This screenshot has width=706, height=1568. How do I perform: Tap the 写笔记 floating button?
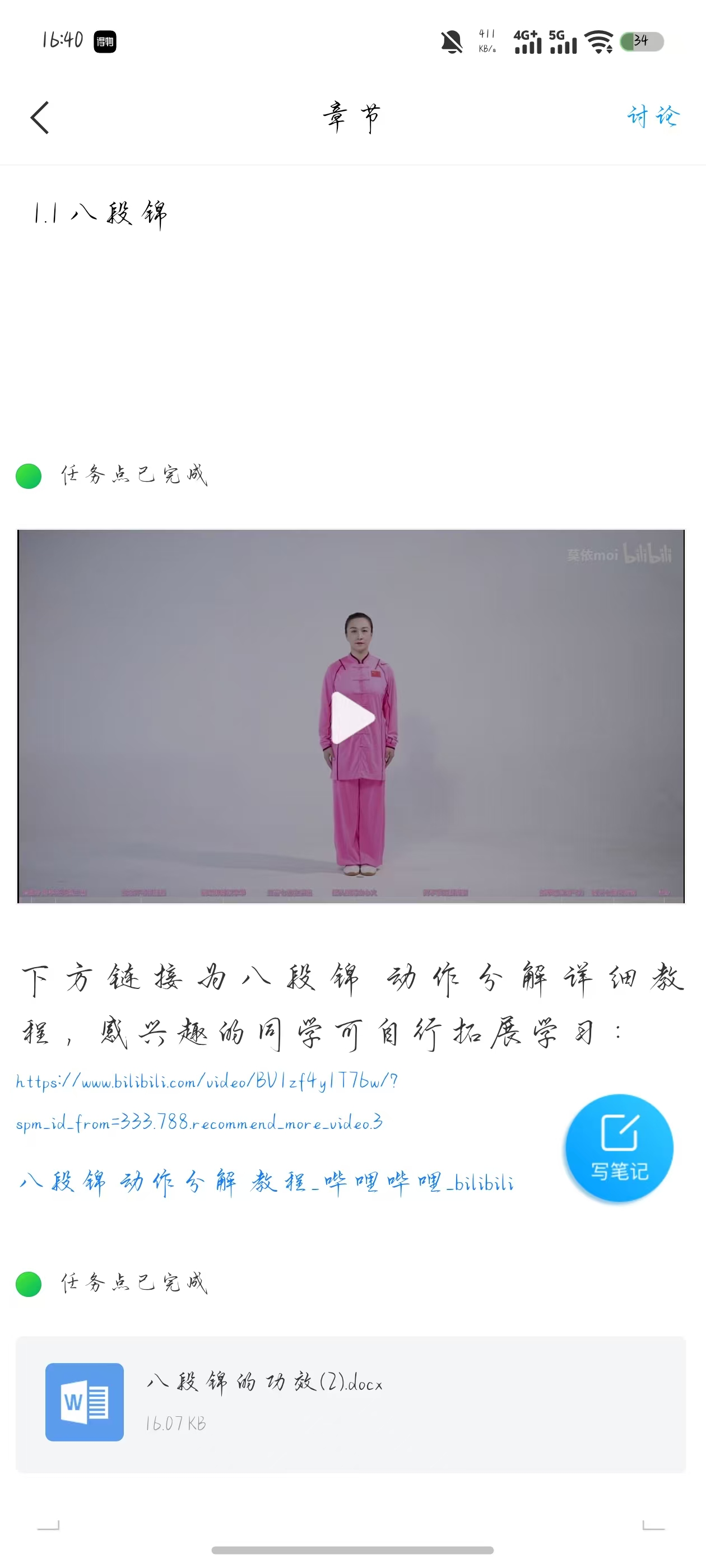click(618, 1149)
